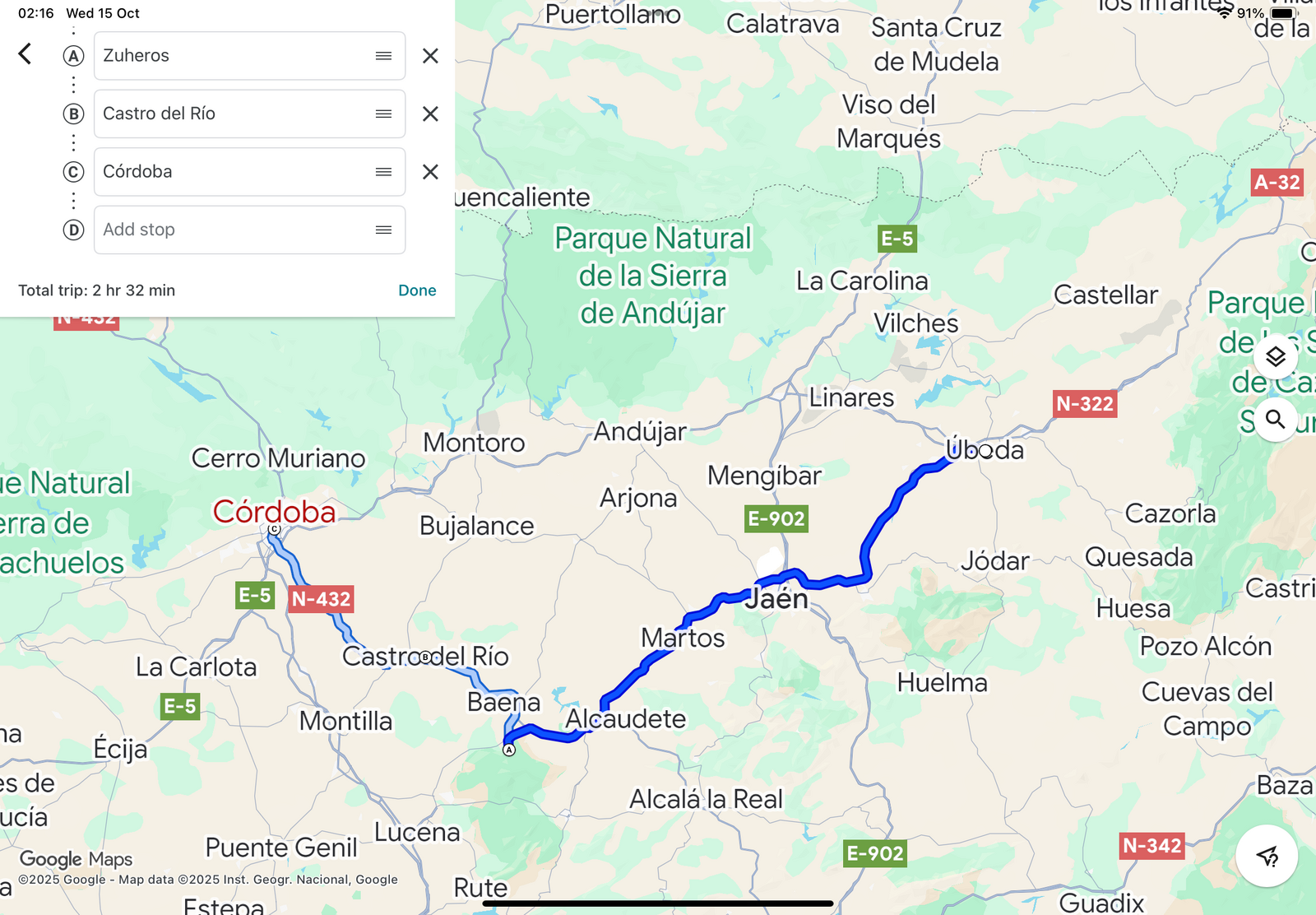Edit the Zuheros stop field
Image resolution: width=1316 pixels, height=915 pixels.
[230, 56]
